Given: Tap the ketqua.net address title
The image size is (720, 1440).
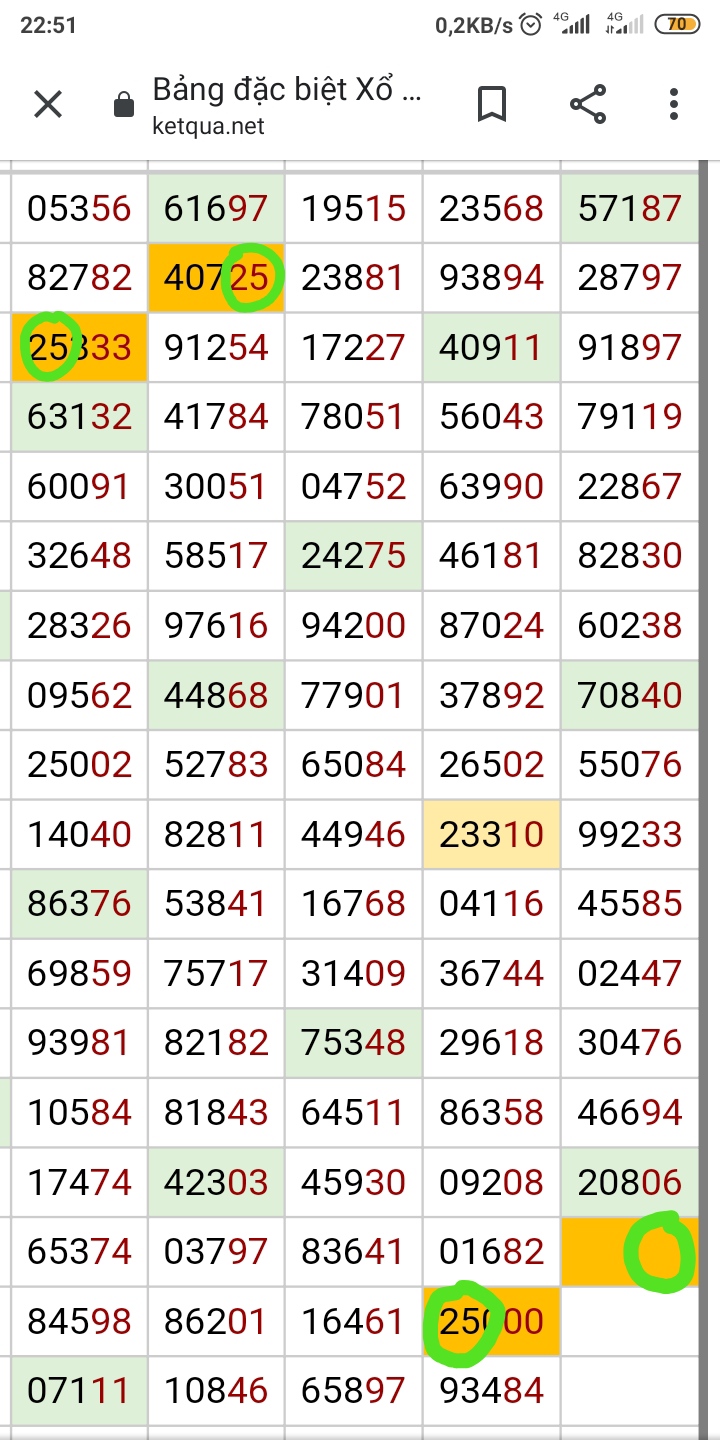Looking at the screenshot, I should point(286,104).
